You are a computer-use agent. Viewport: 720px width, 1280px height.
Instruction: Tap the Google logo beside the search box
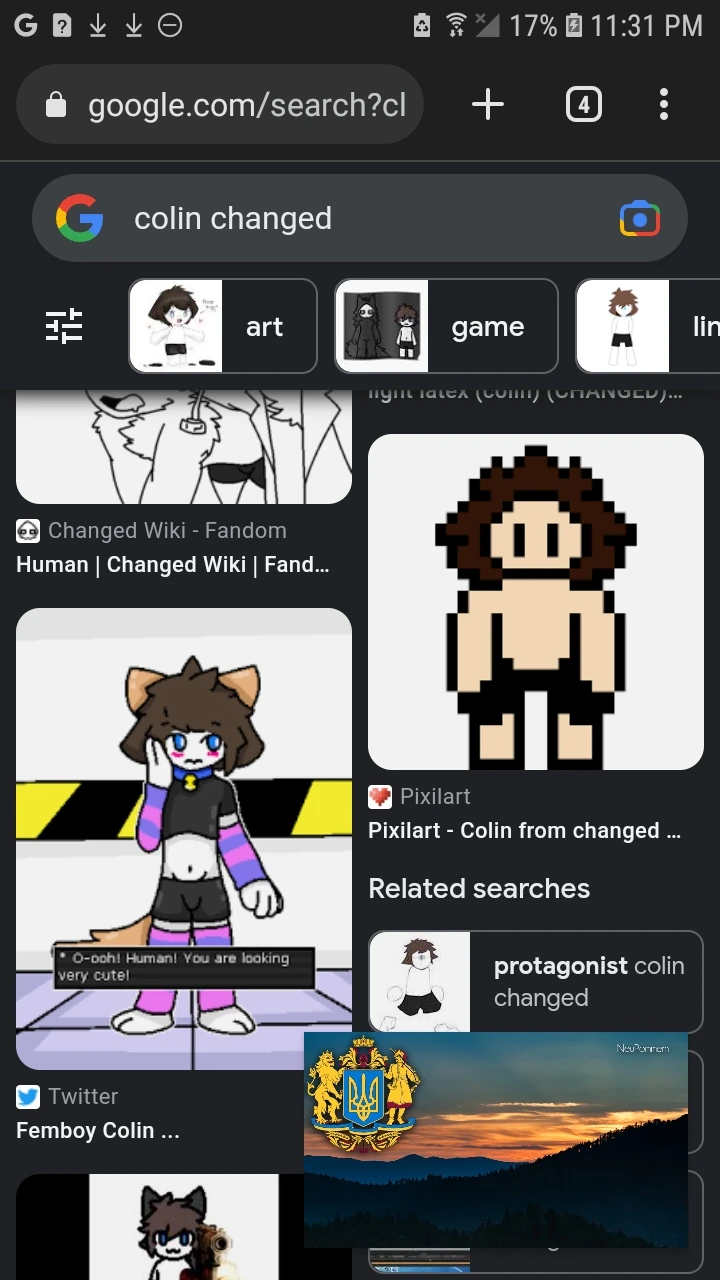coord(82,218)
